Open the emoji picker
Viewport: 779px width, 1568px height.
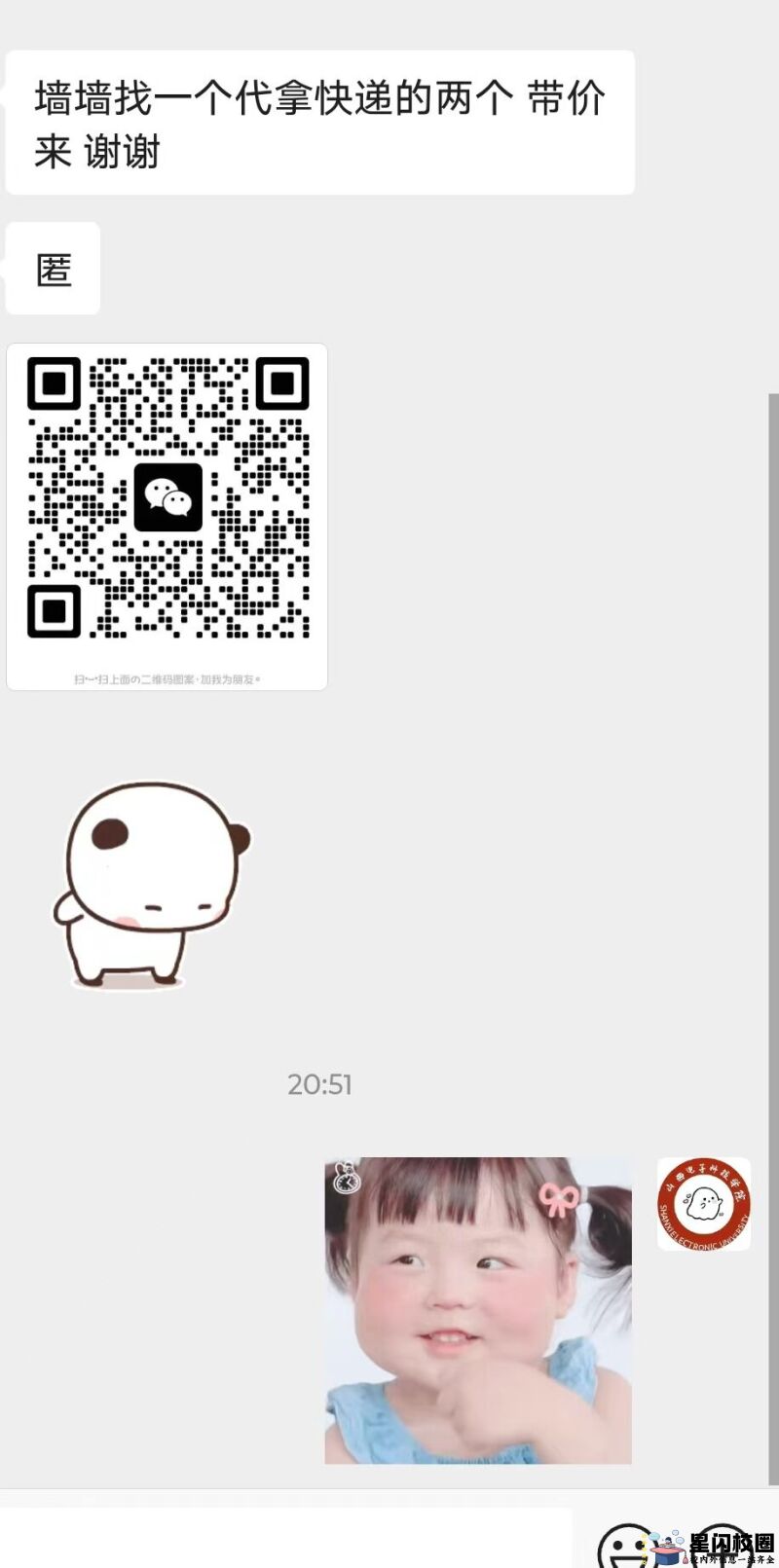626,1546
